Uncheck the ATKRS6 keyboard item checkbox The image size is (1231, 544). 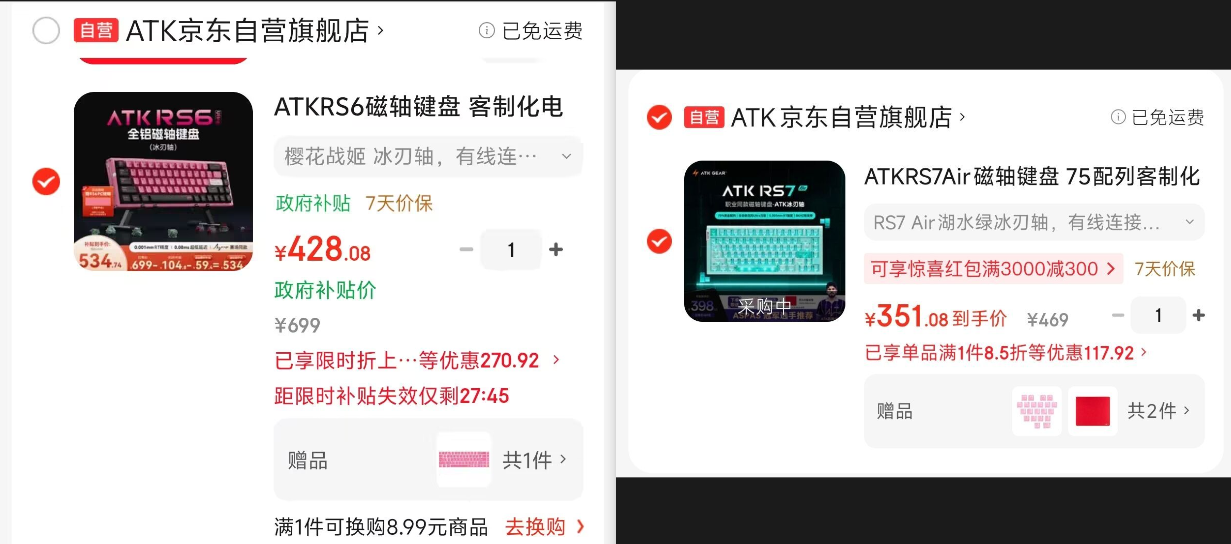46,182
